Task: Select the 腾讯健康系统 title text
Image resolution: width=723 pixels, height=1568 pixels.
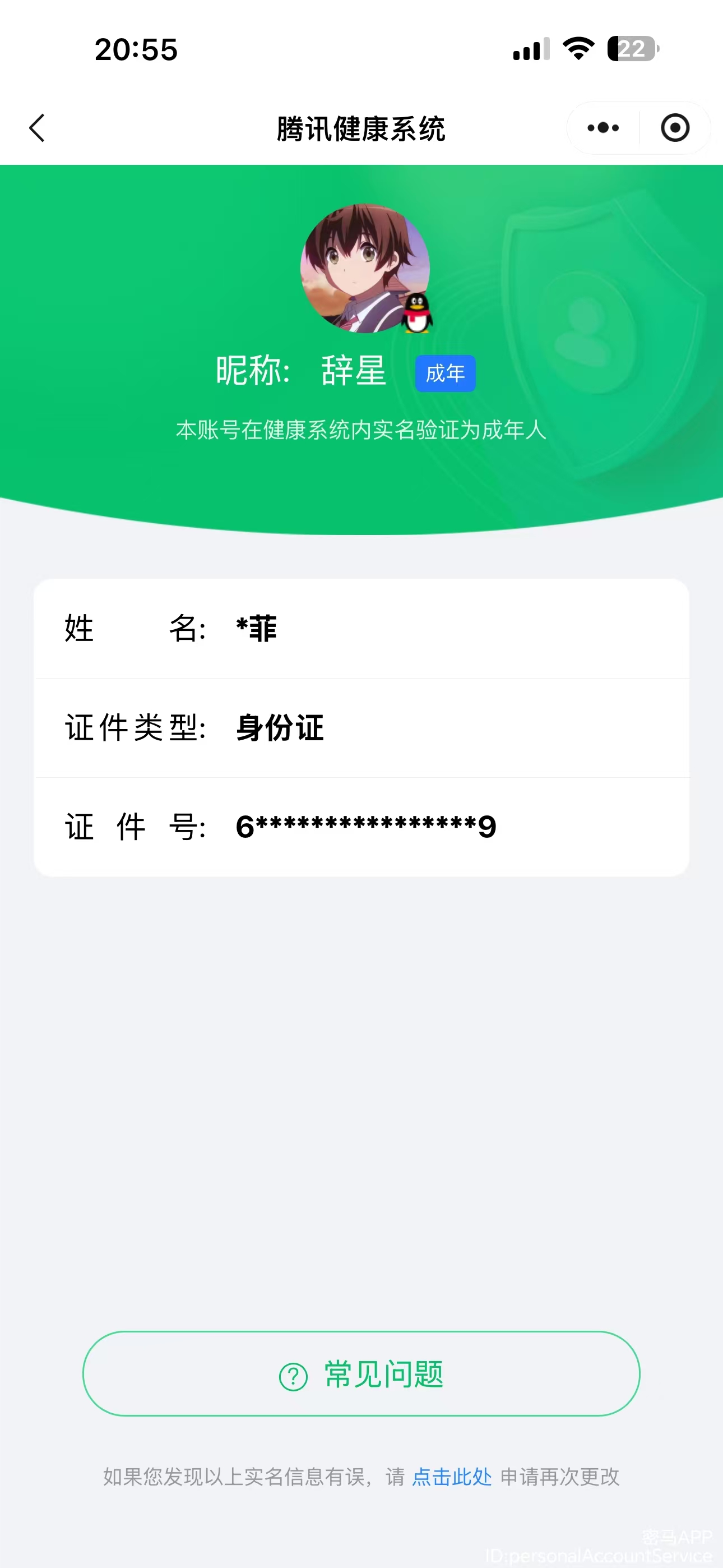Action: pos(361,128)
